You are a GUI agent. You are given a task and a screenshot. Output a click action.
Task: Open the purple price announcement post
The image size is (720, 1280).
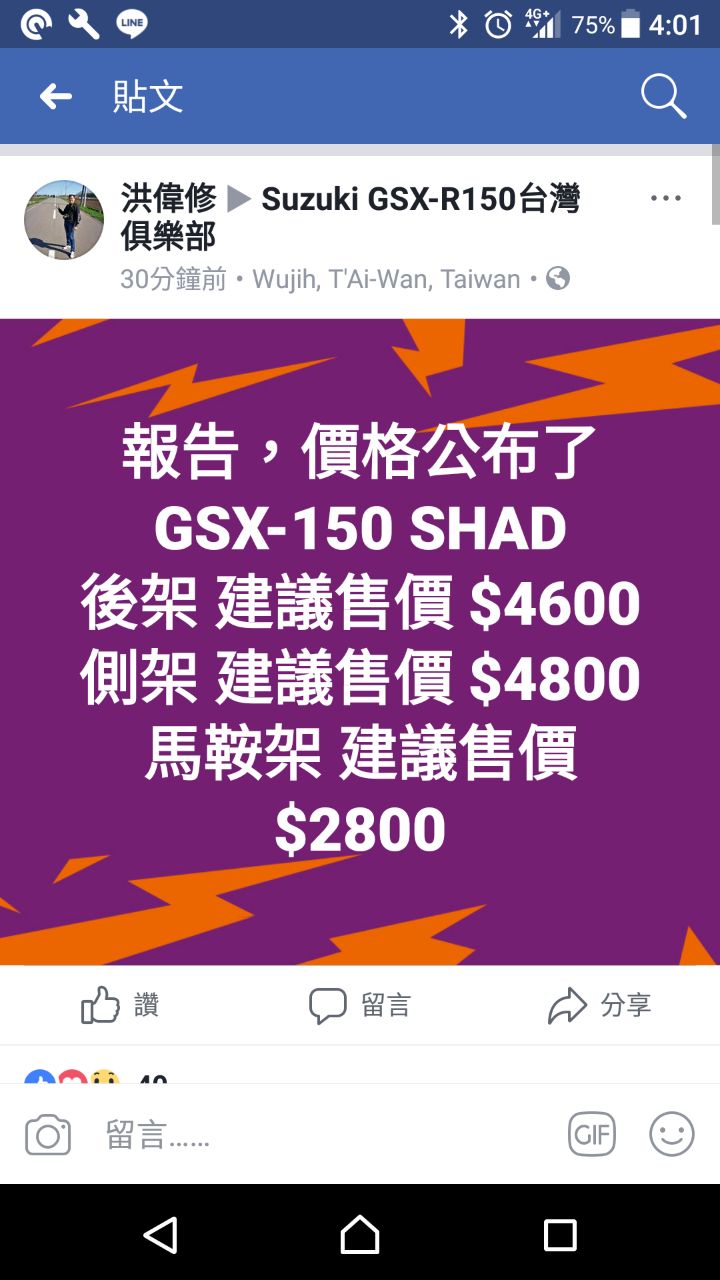point(360,640)
